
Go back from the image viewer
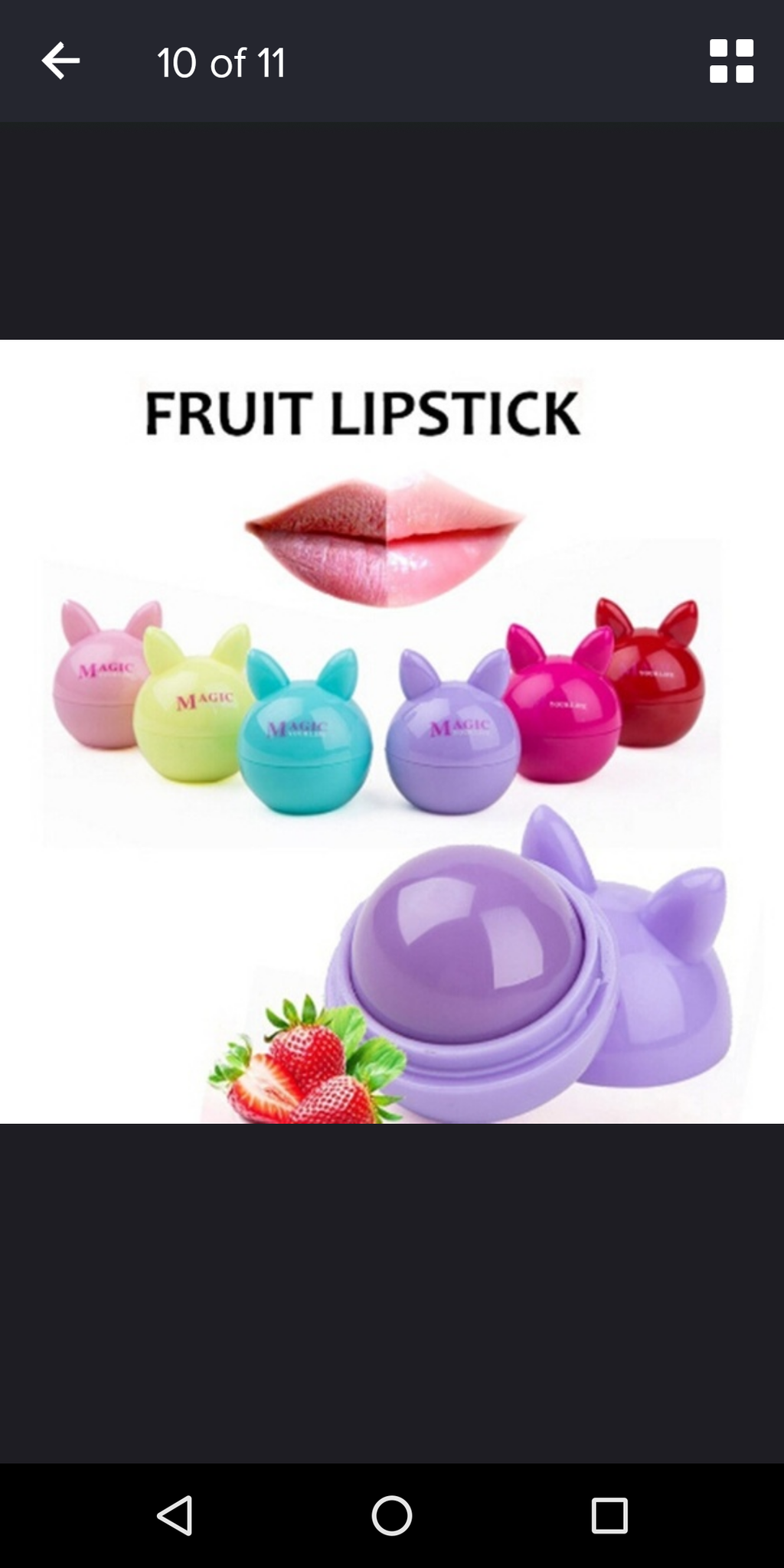[x=60, y=61]
